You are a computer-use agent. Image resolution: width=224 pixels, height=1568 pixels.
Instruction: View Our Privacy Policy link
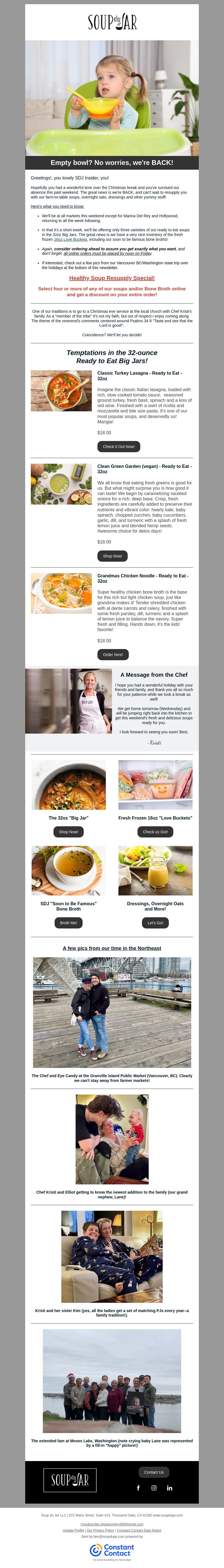tap(101, 1530)
